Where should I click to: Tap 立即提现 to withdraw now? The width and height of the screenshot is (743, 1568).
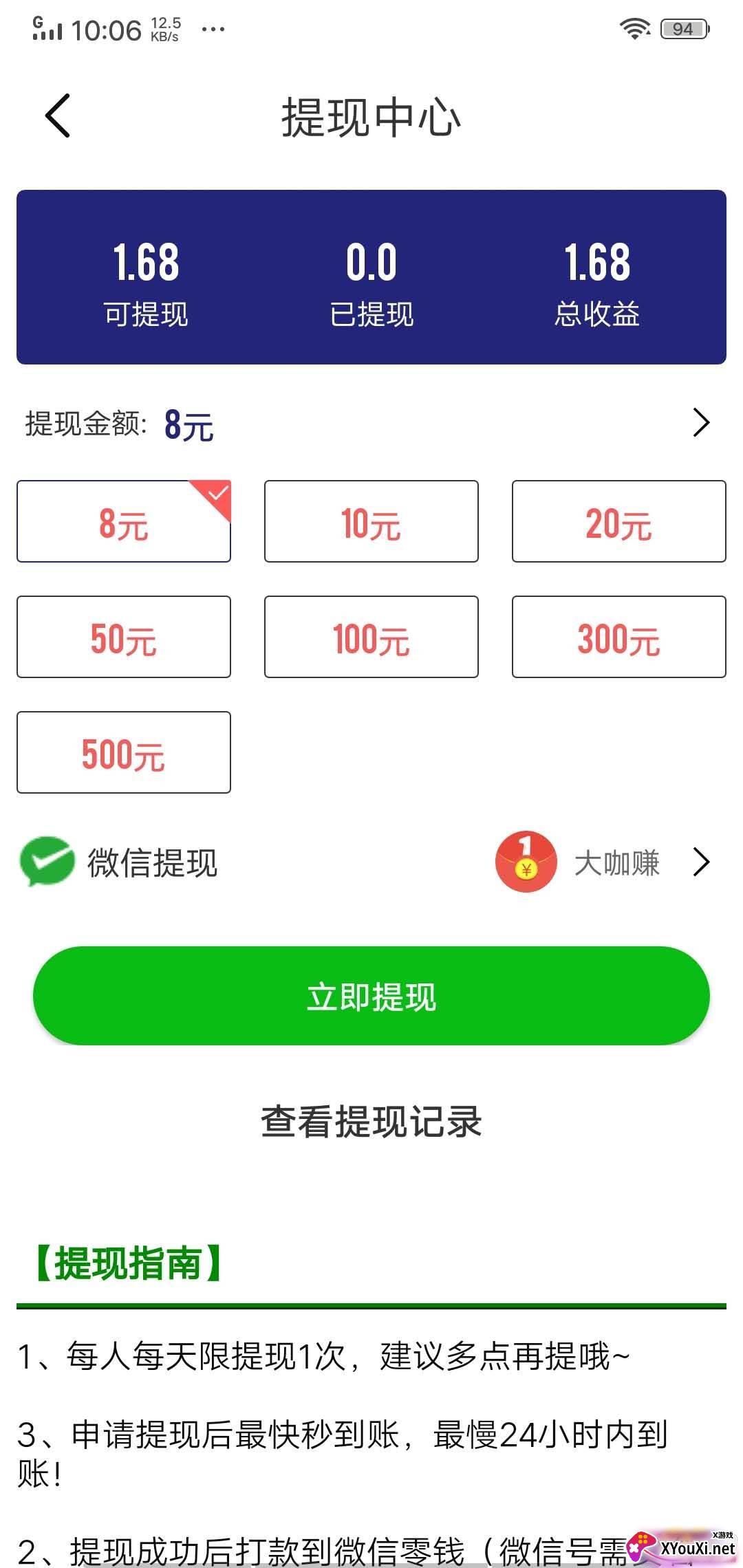371,996
